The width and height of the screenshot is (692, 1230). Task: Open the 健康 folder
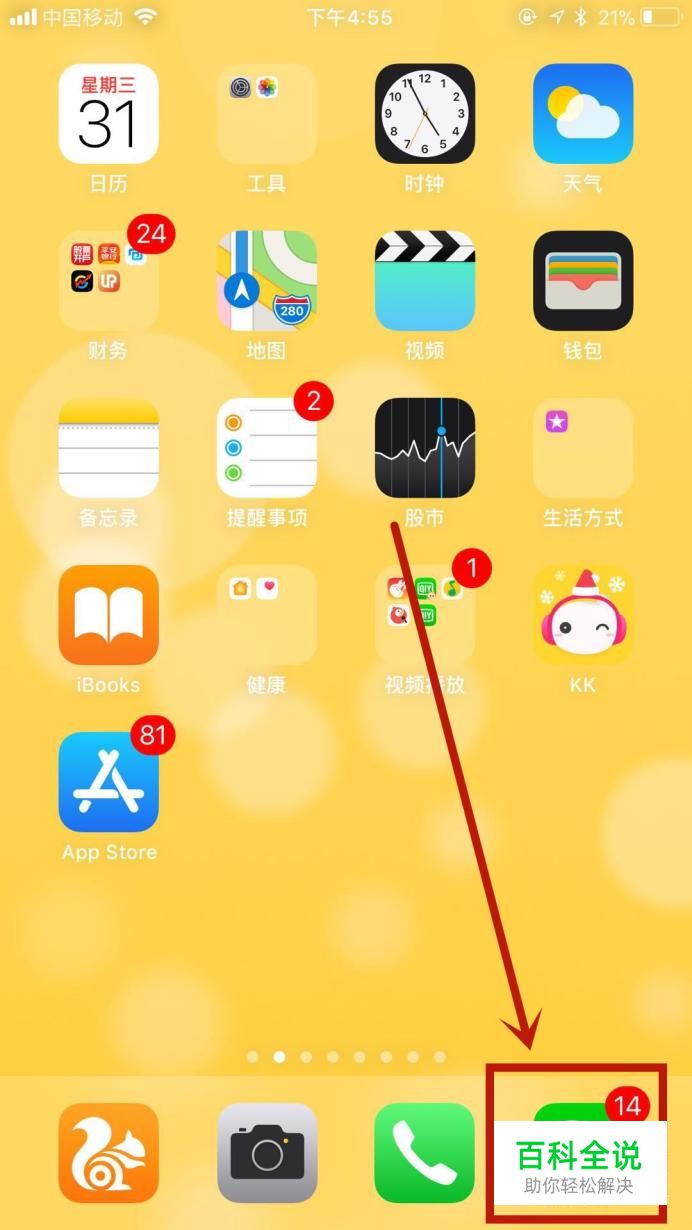267,615
